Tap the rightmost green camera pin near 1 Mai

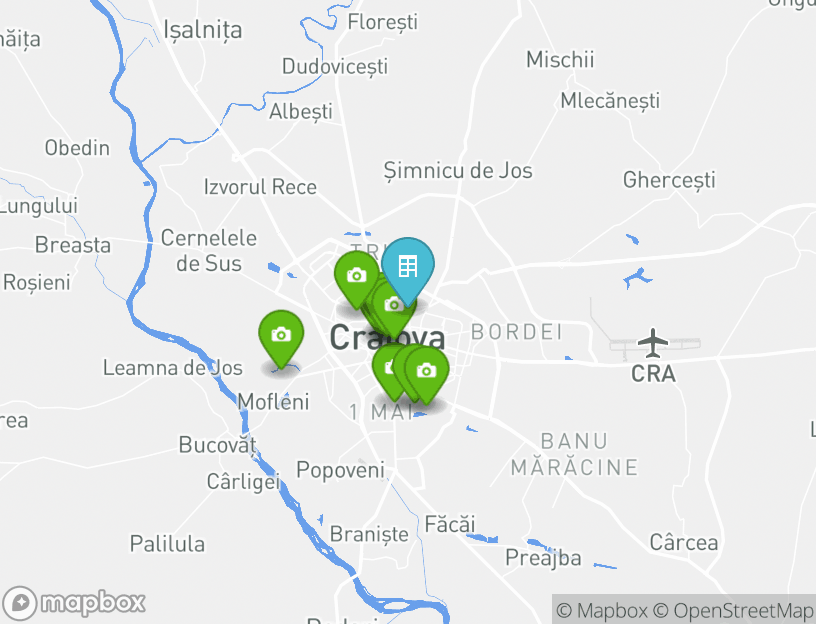(x=427, y=371)
